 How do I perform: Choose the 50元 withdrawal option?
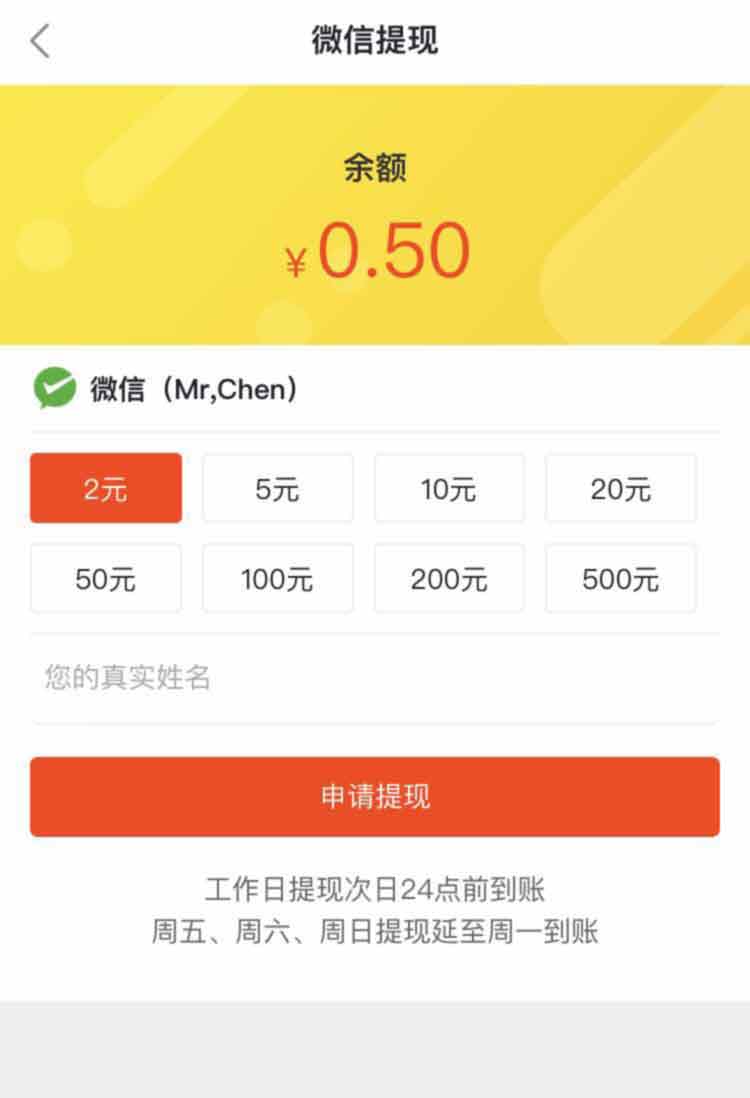coord(106,578)
